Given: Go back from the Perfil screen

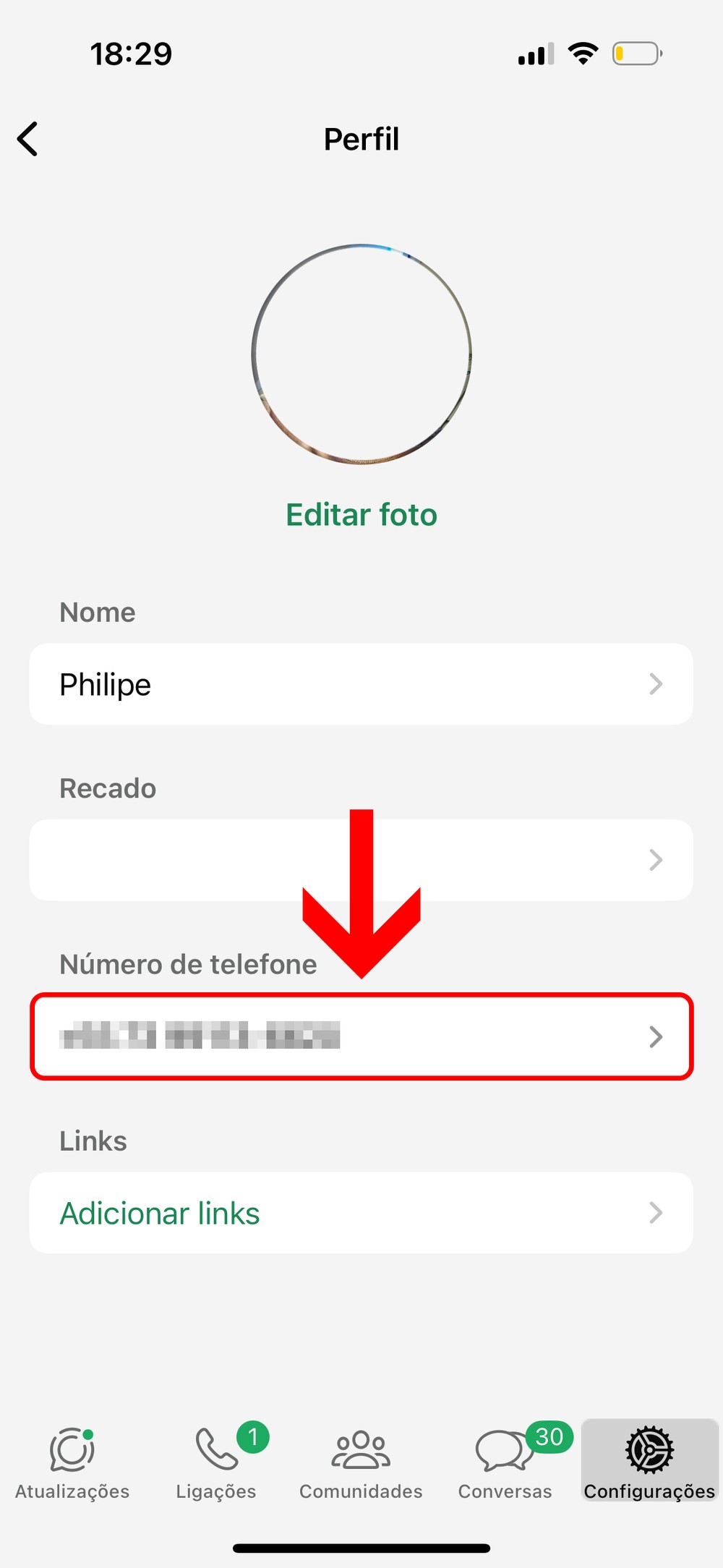Looking at the screenshot, I should (28, 139).
